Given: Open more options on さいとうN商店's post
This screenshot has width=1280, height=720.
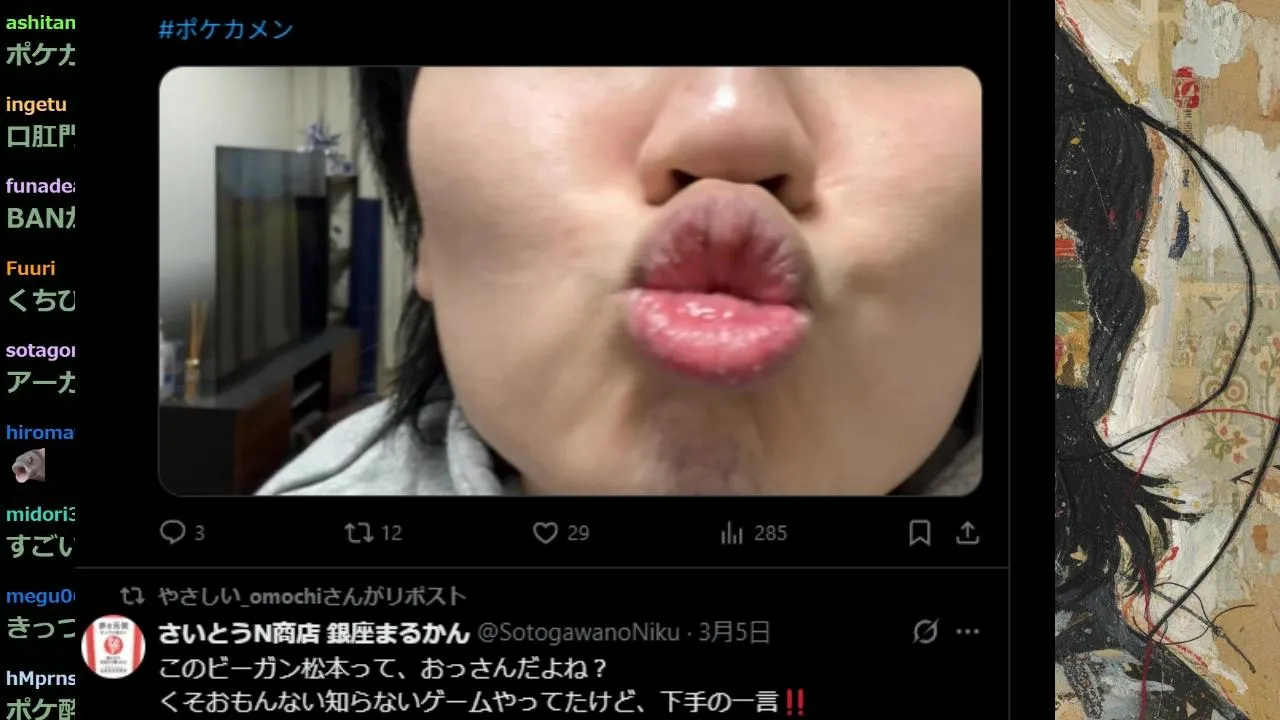Looking at the screenshot, I should [x=967, y=631].
